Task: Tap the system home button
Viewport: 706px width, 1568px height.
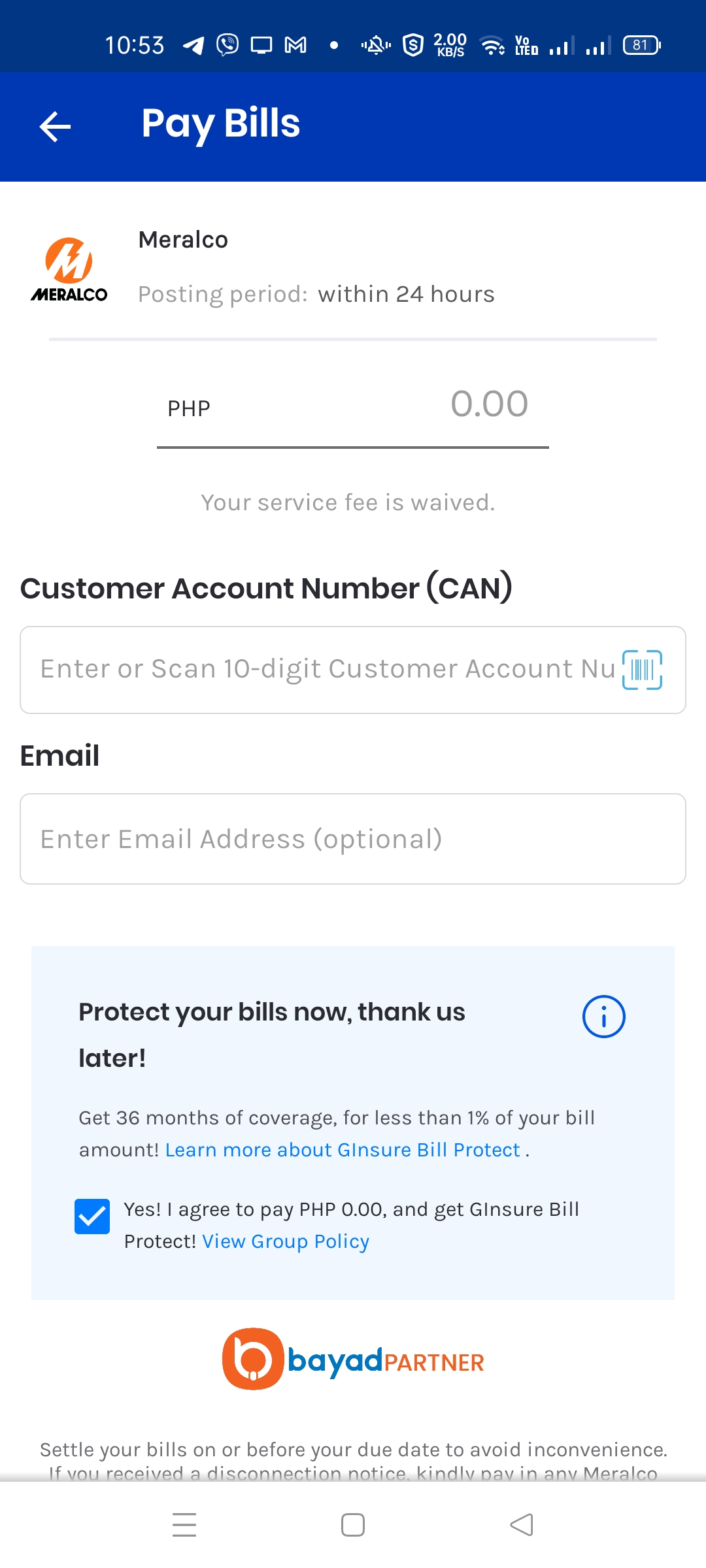Action: tap(353, 1525)
